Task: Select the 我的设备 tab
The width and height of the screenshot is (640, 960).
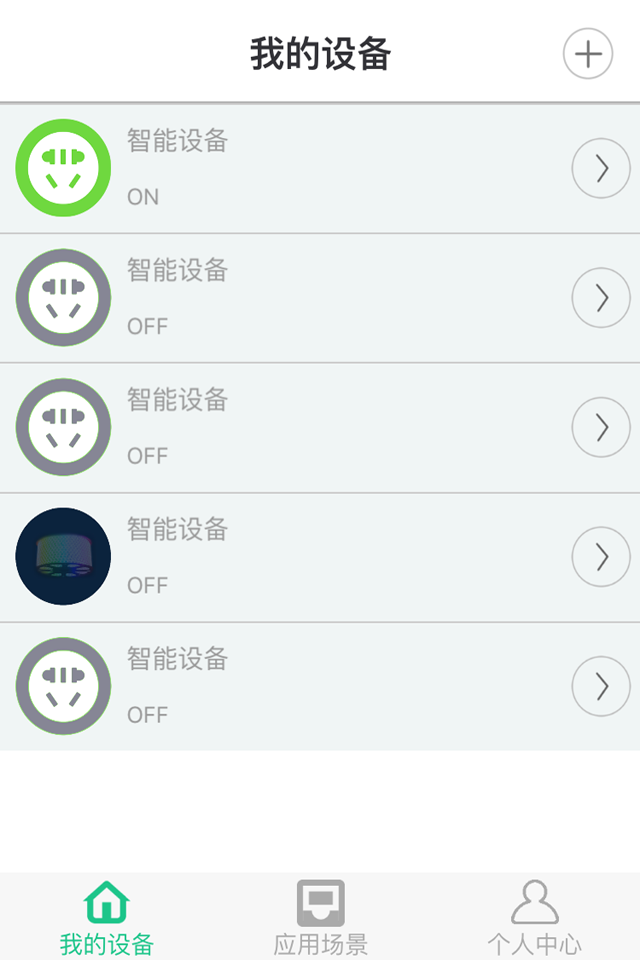Action: (106, 916)
